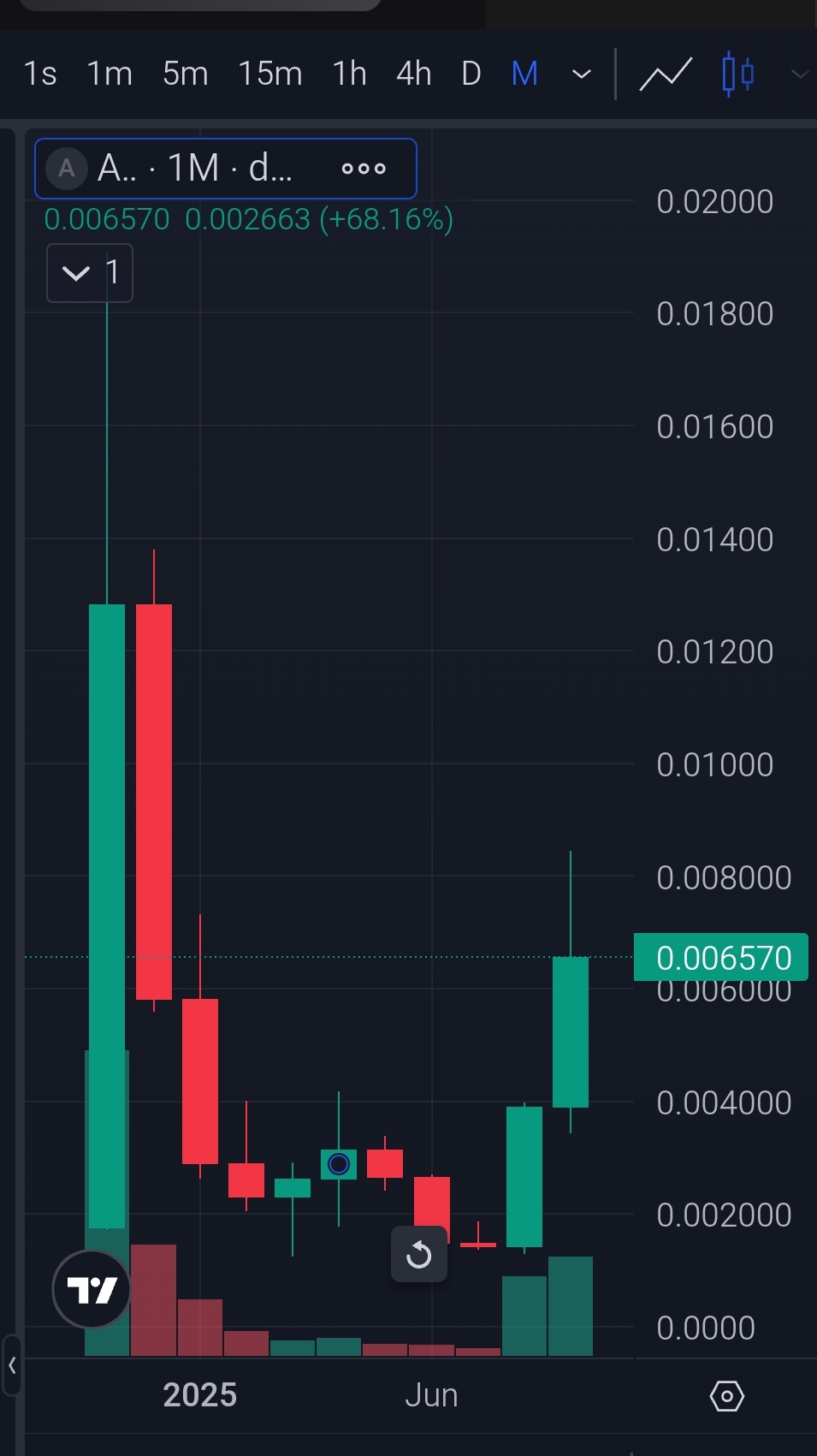The image size is (817, 1456).
Task: Switch chart to 1h timeframe
Action: (349, 74)
